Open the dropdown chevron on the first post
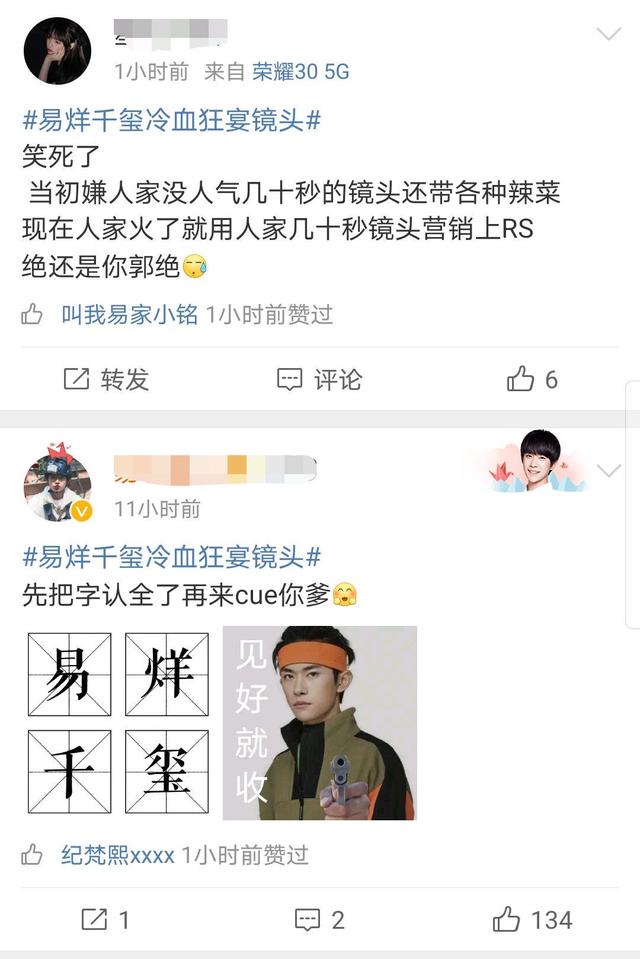This screenshot has height=959, width=640. [x=608, y=35]
